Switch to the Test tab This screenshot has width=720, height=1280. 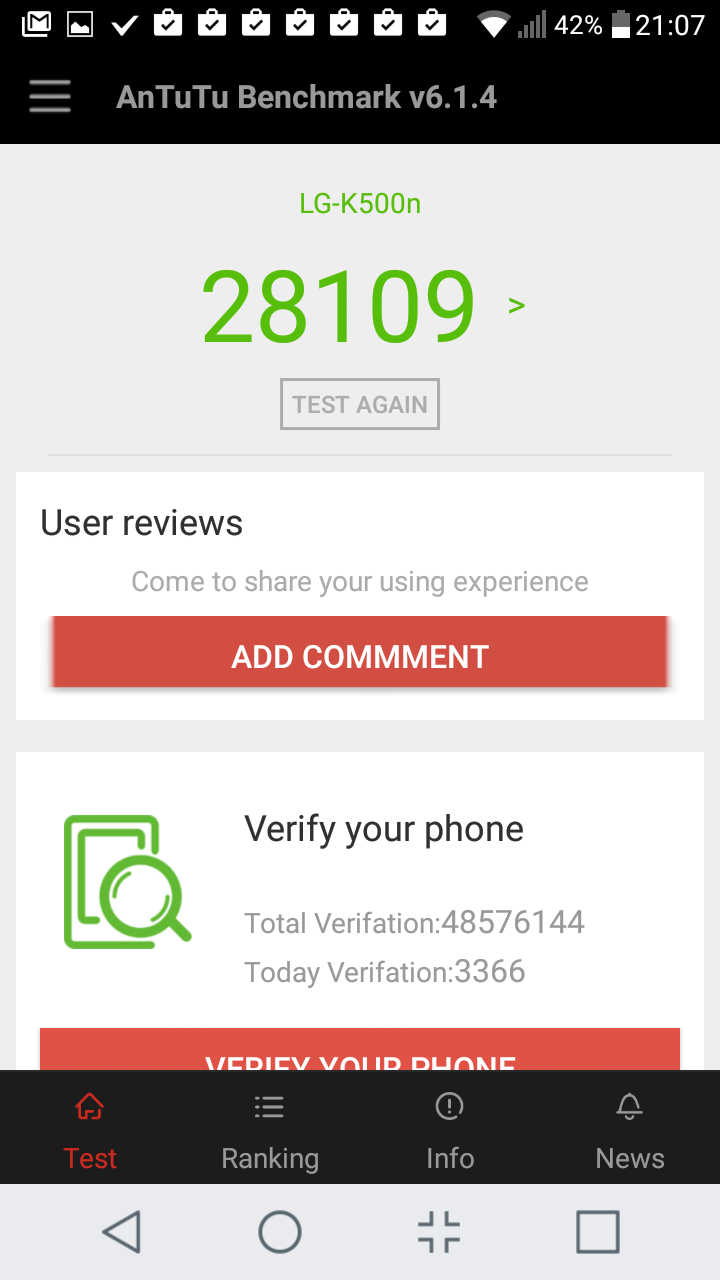90,1130
